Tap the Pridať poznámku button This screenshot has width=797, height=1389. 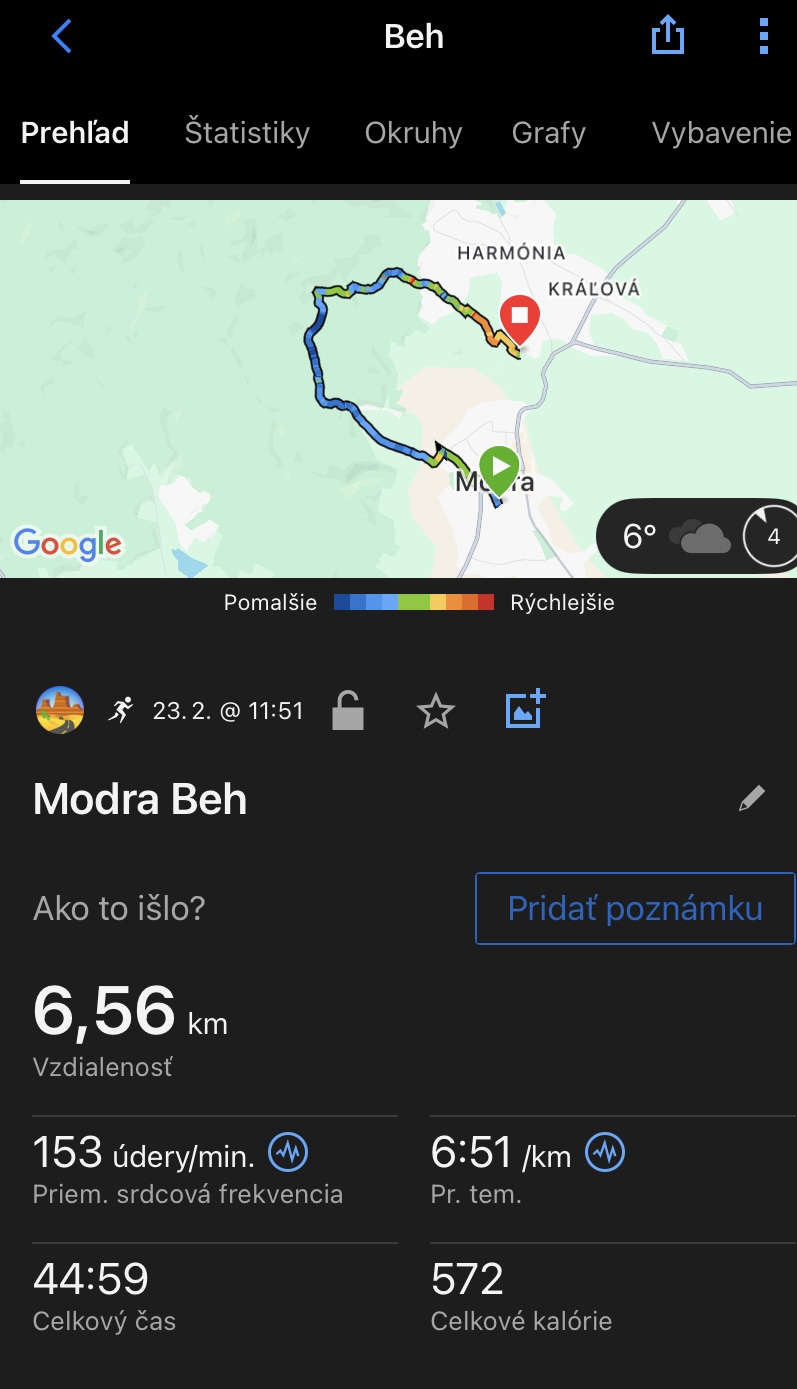[635, 908]
